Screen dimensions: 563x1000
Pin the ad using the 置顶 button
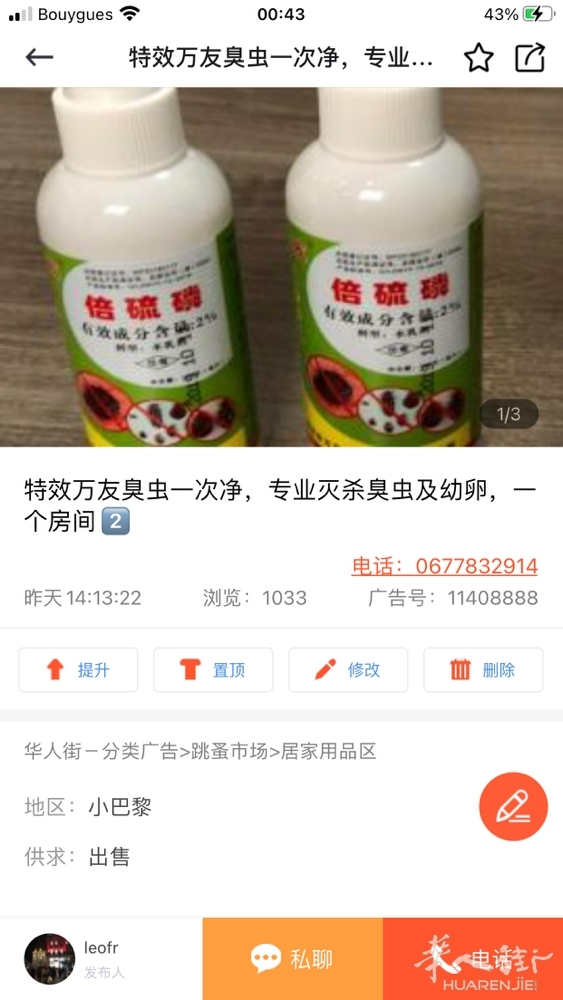point(213,670)
